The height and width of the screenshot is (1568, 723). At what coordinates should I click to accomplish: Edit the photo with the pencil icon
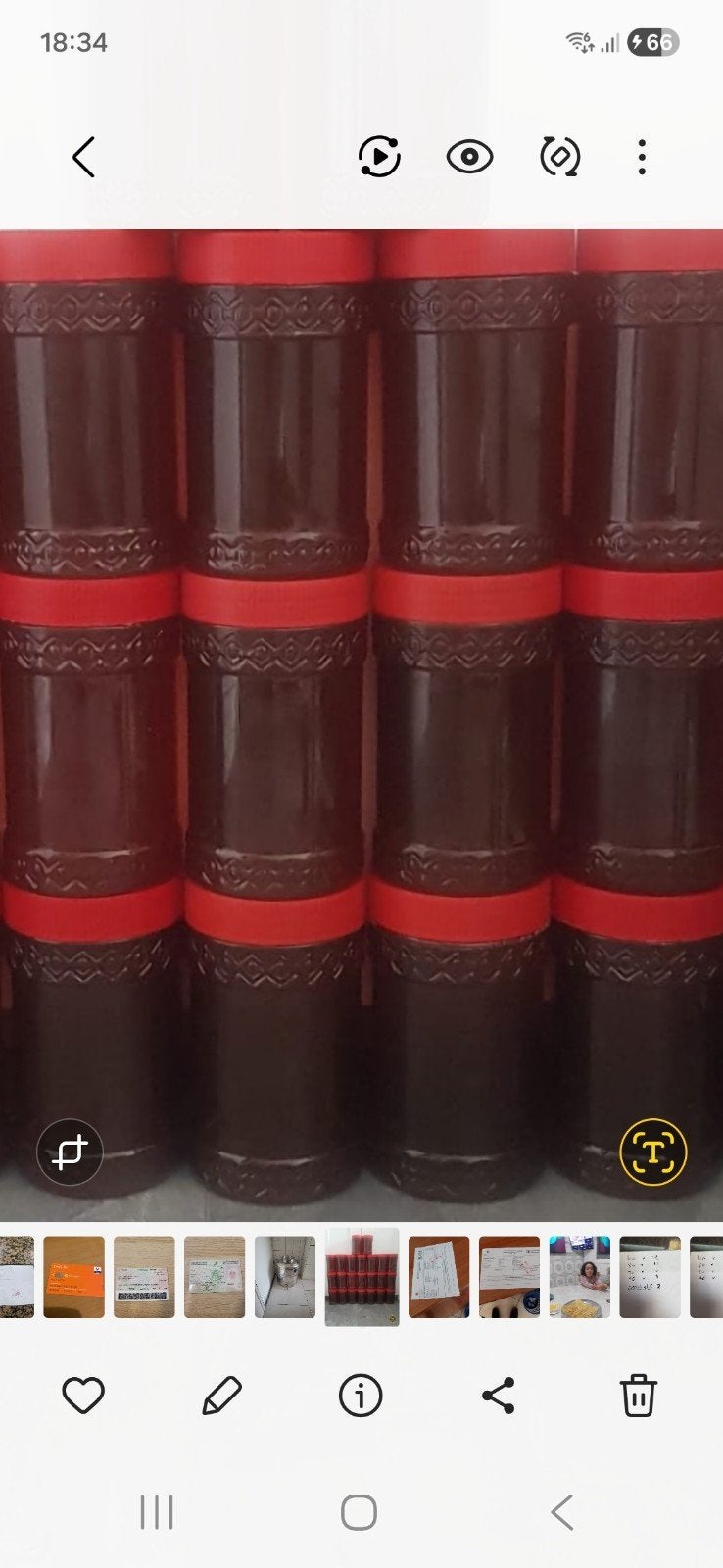click(221, 1395)
